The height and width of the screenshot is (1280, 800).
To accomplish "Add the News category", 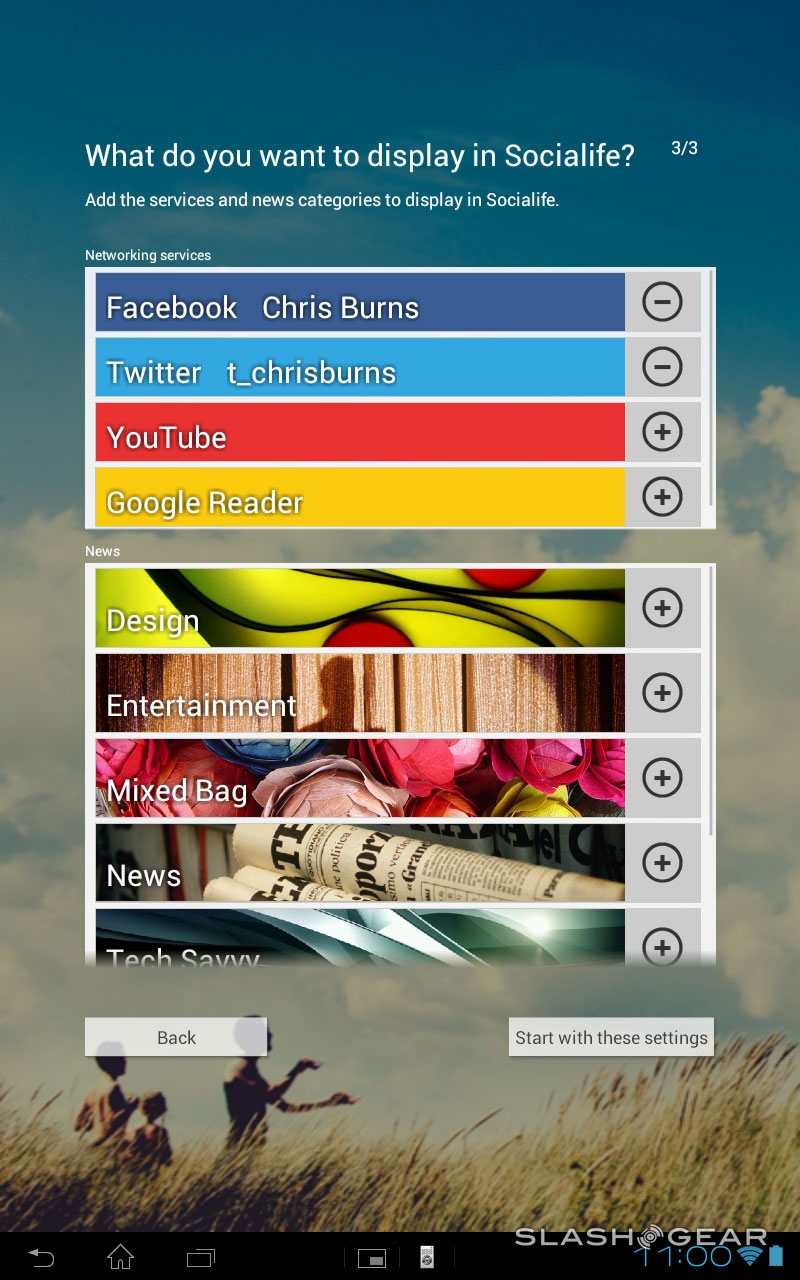I will point(662,862).
